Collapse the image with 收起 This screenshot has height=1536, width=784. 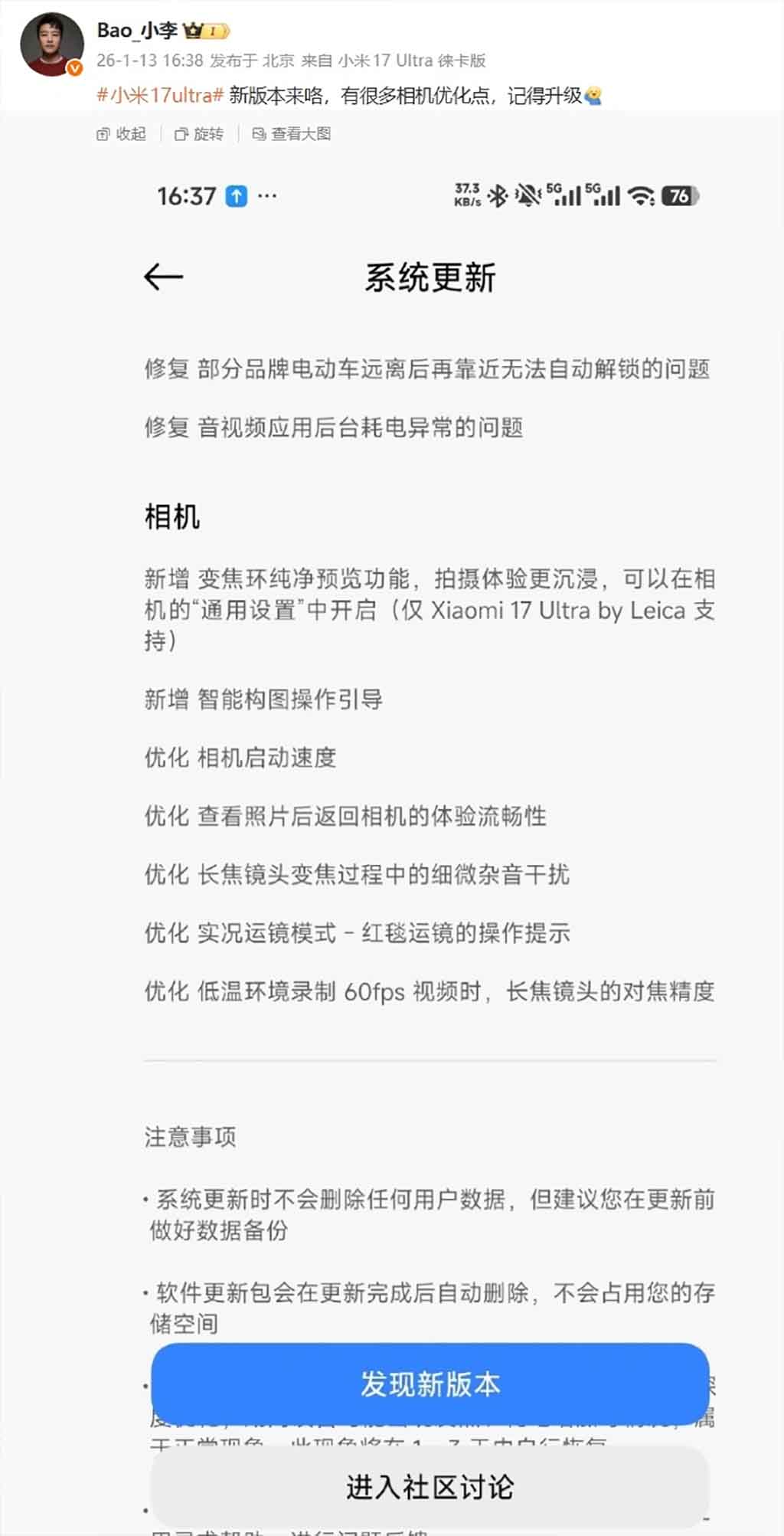click(122, 134)
